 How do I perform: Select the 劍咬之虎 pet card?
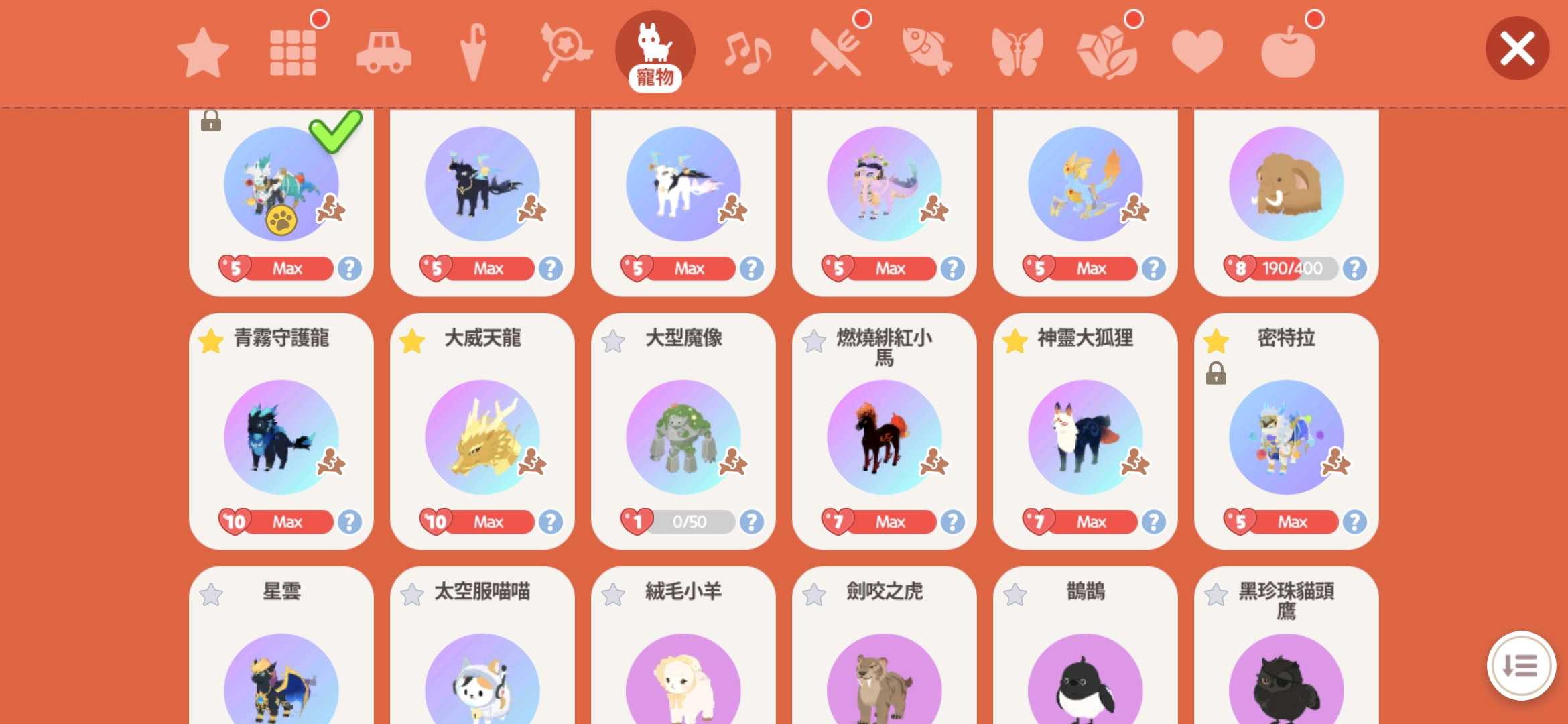click(x=885, y=645)
